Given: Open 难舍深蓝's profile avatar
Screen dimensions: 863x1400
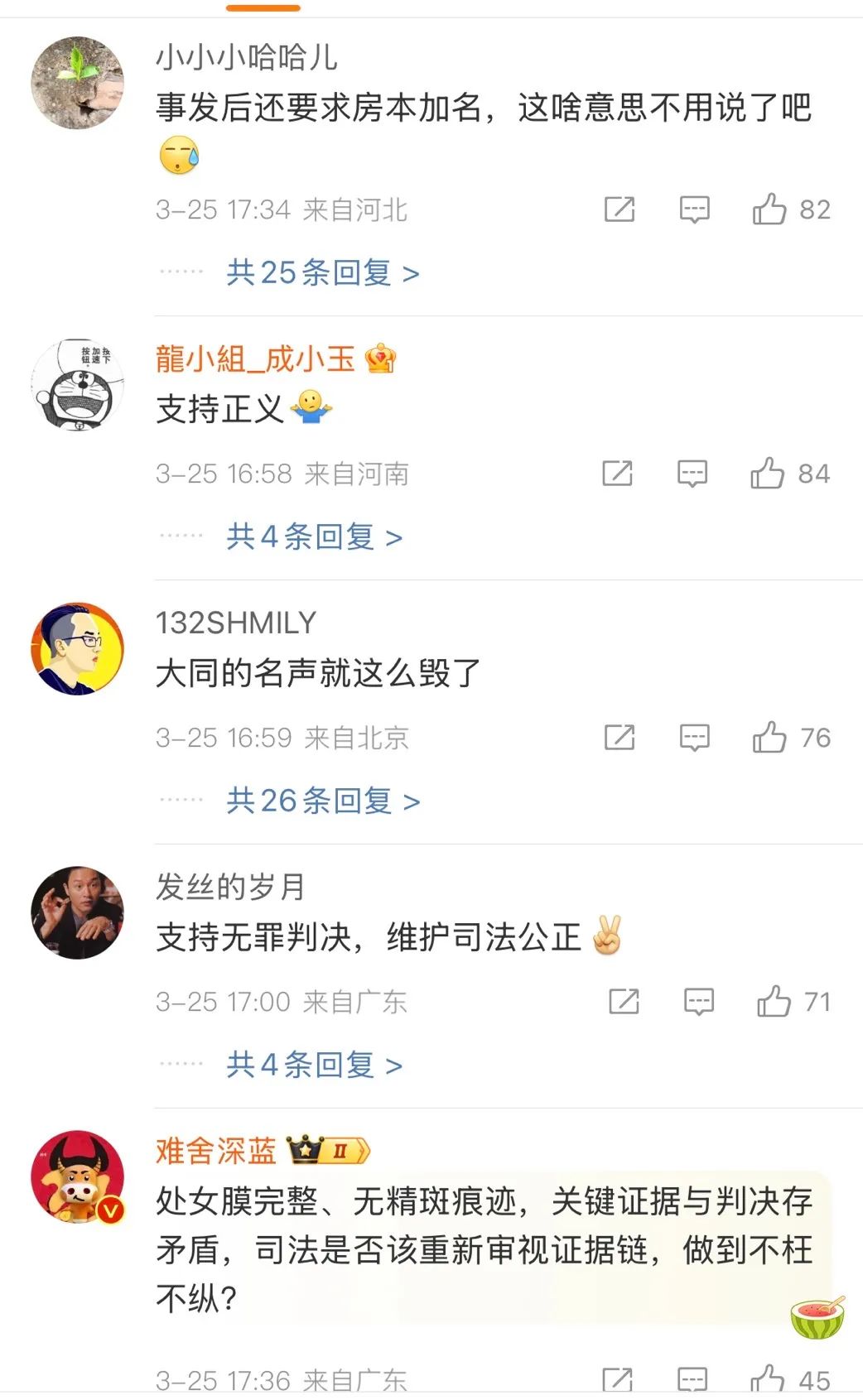Looking at the screenshot, I should [x=77, y=1176].
